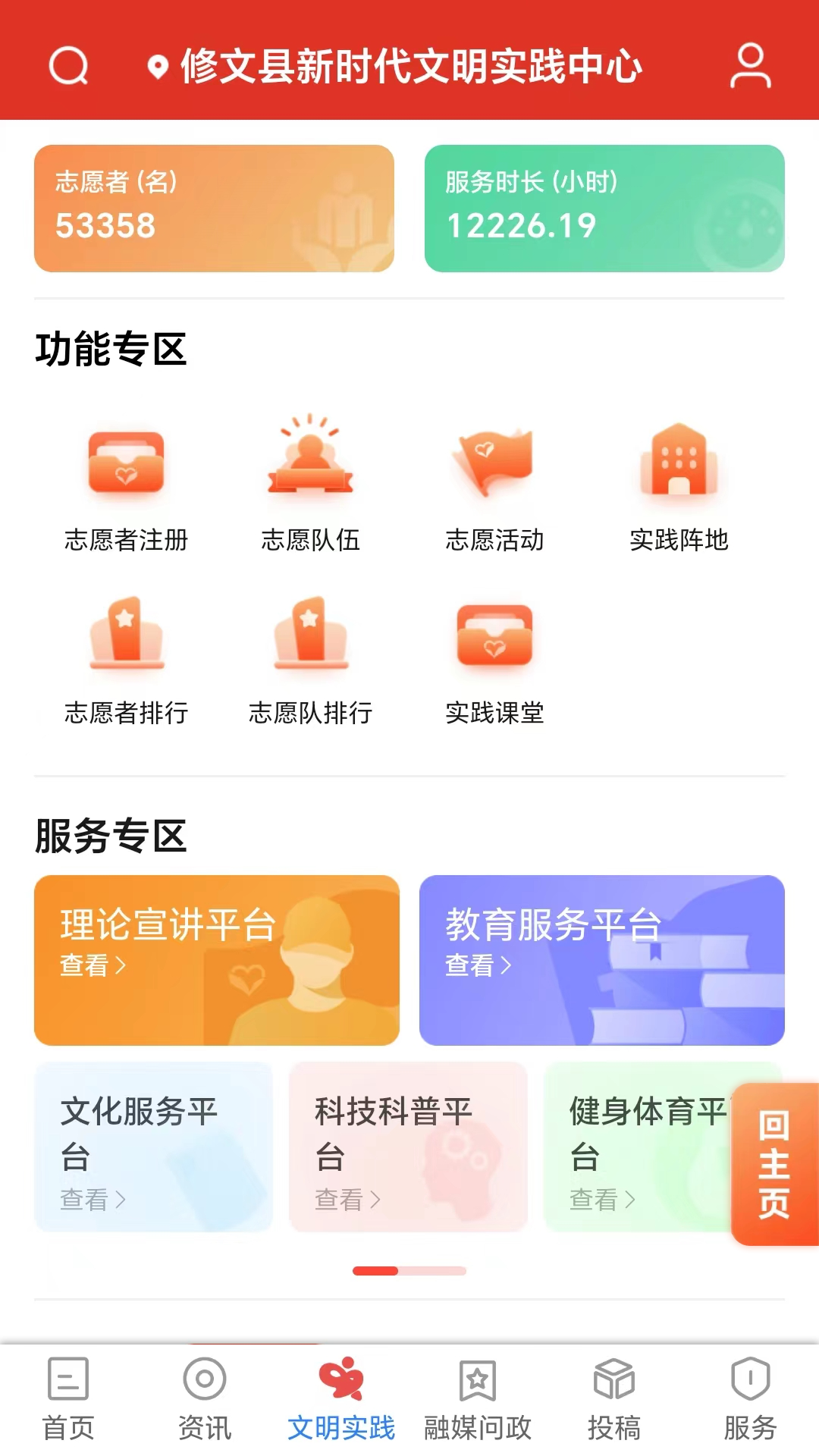The image size is (819, 1456).
Task: Tap the 回主页 floating button
Action: coord(774,1164)
